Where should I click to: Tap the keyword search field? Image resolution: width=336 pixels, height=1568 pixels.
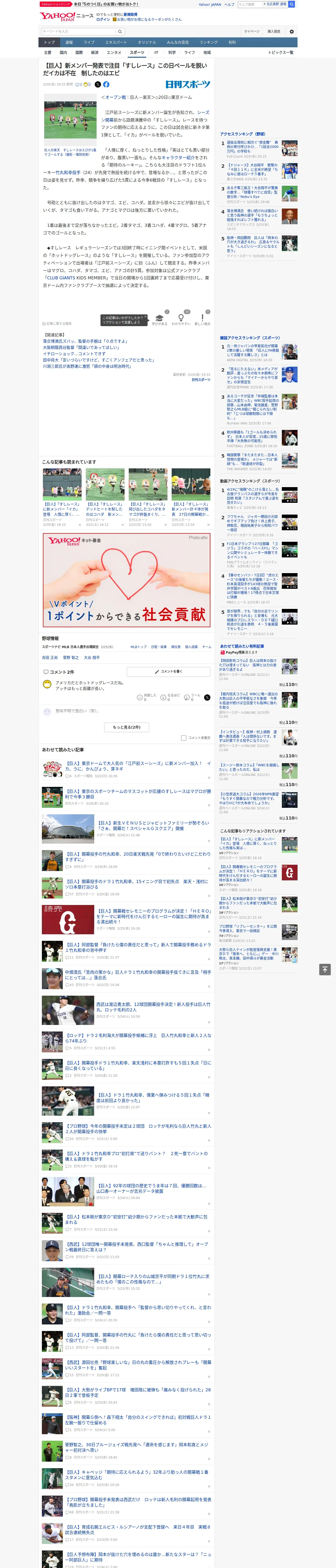point(78,31)
